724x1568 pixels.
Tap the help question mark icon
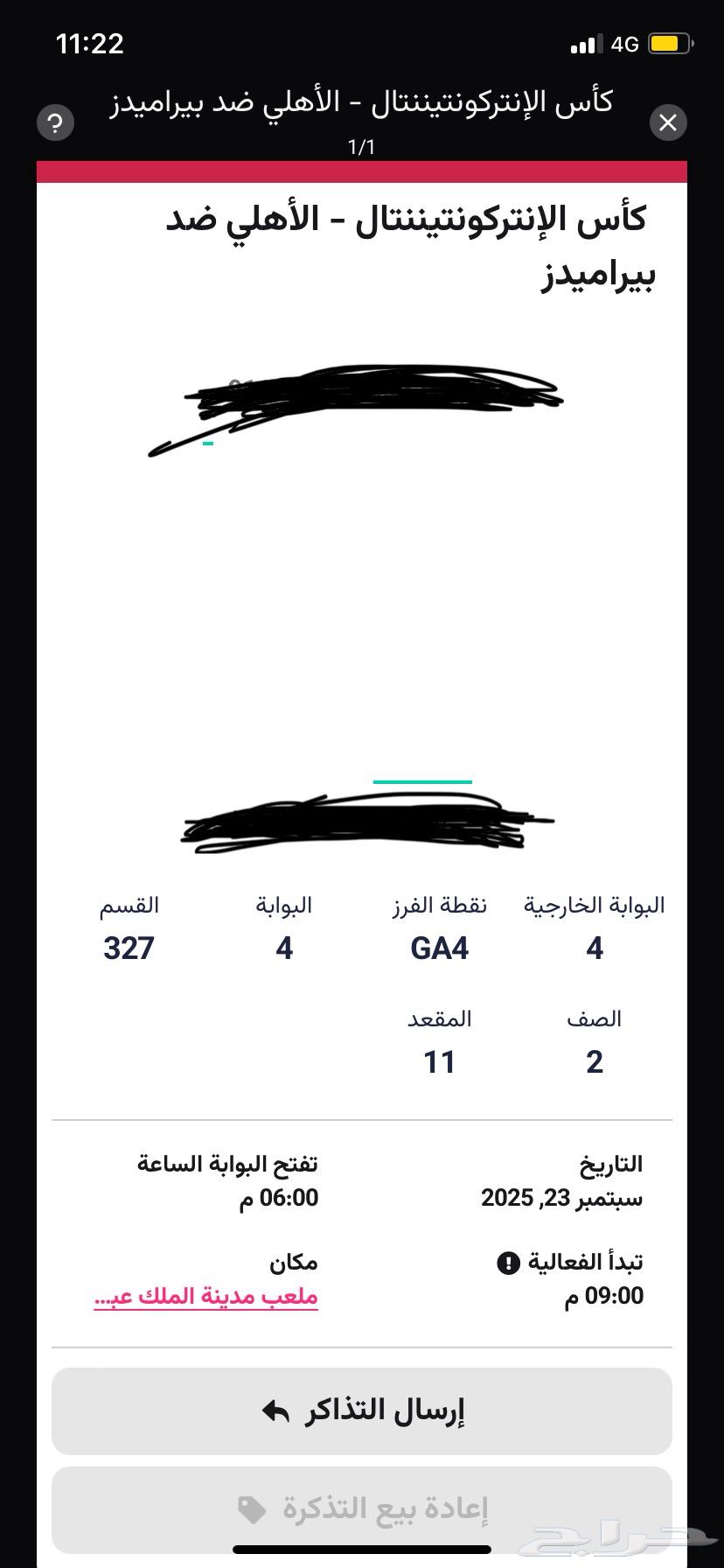(x=55, y=122)
